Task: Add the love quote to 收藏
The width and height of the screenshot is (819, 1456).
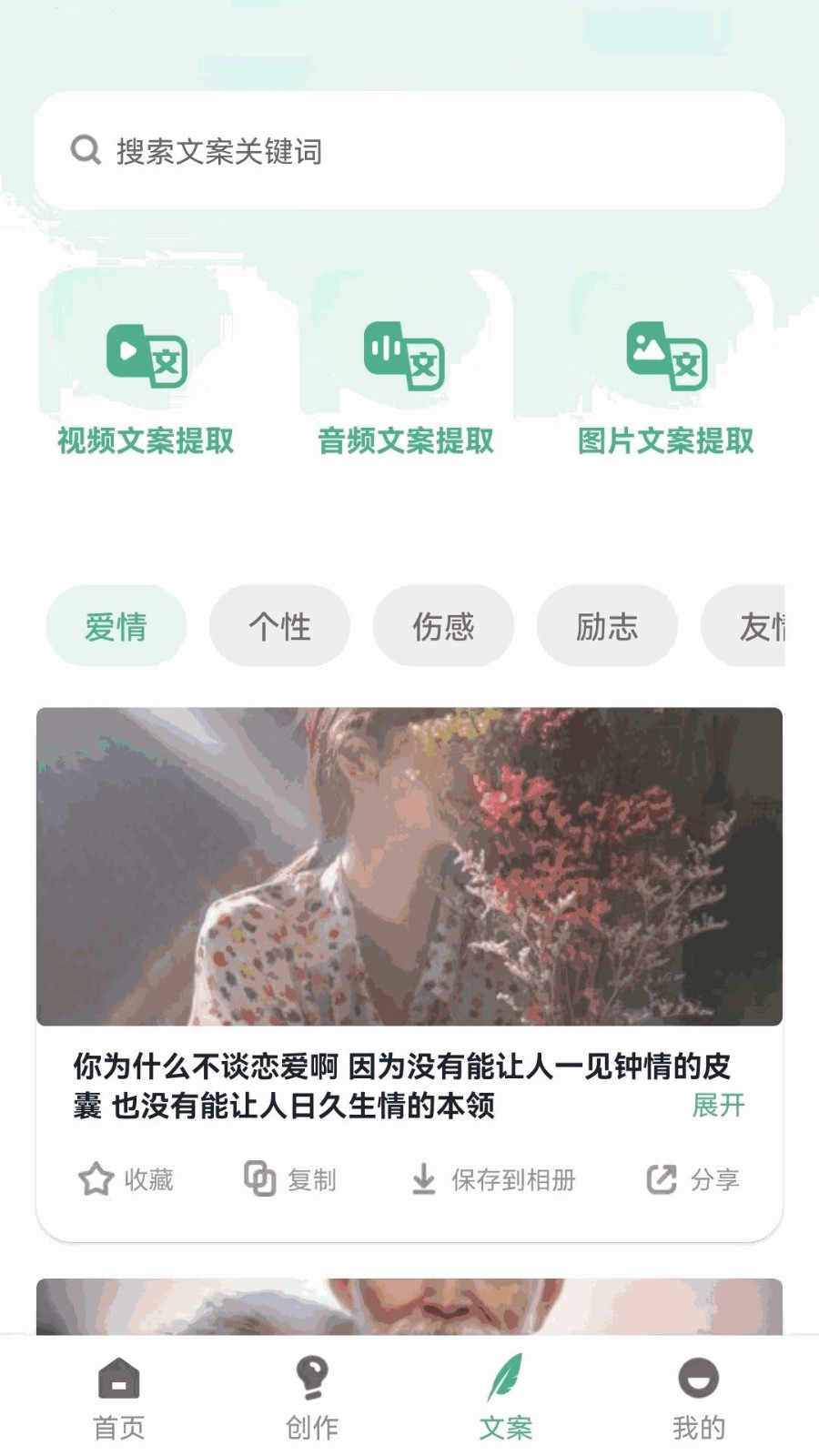Action: 126,1179
